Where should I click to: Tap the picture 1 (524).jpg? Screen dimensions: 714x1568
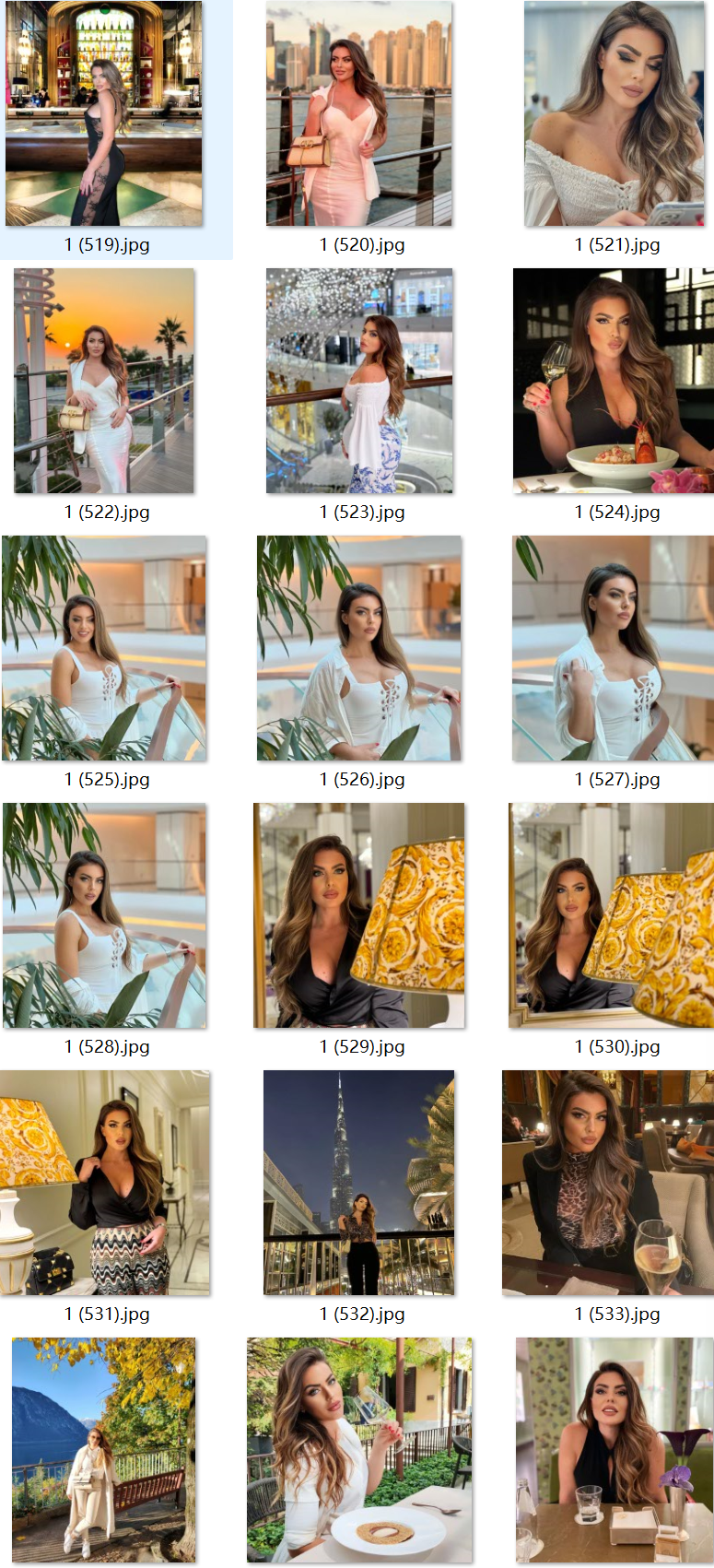(615, 381)
